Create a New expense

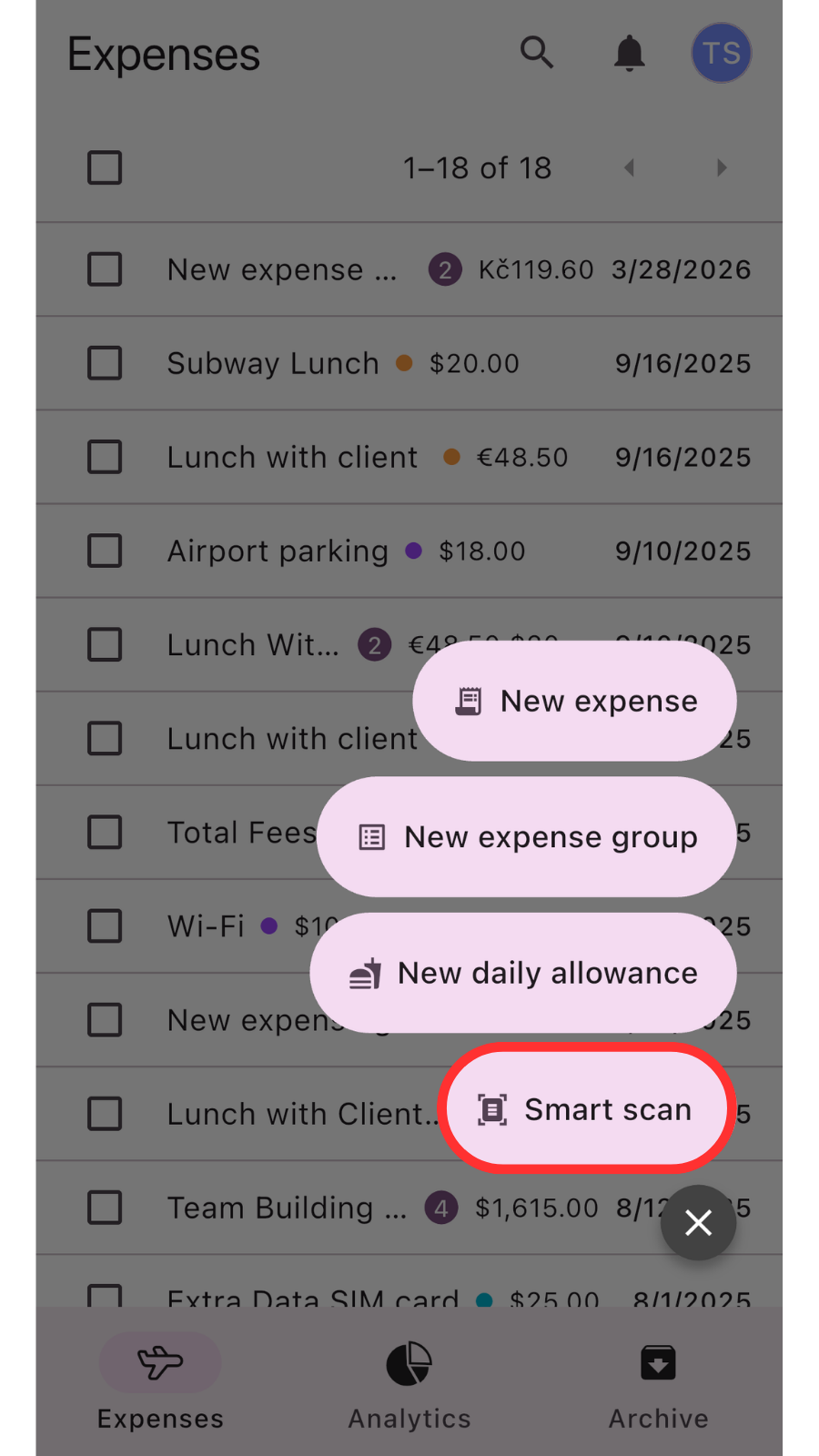(575, 701)
